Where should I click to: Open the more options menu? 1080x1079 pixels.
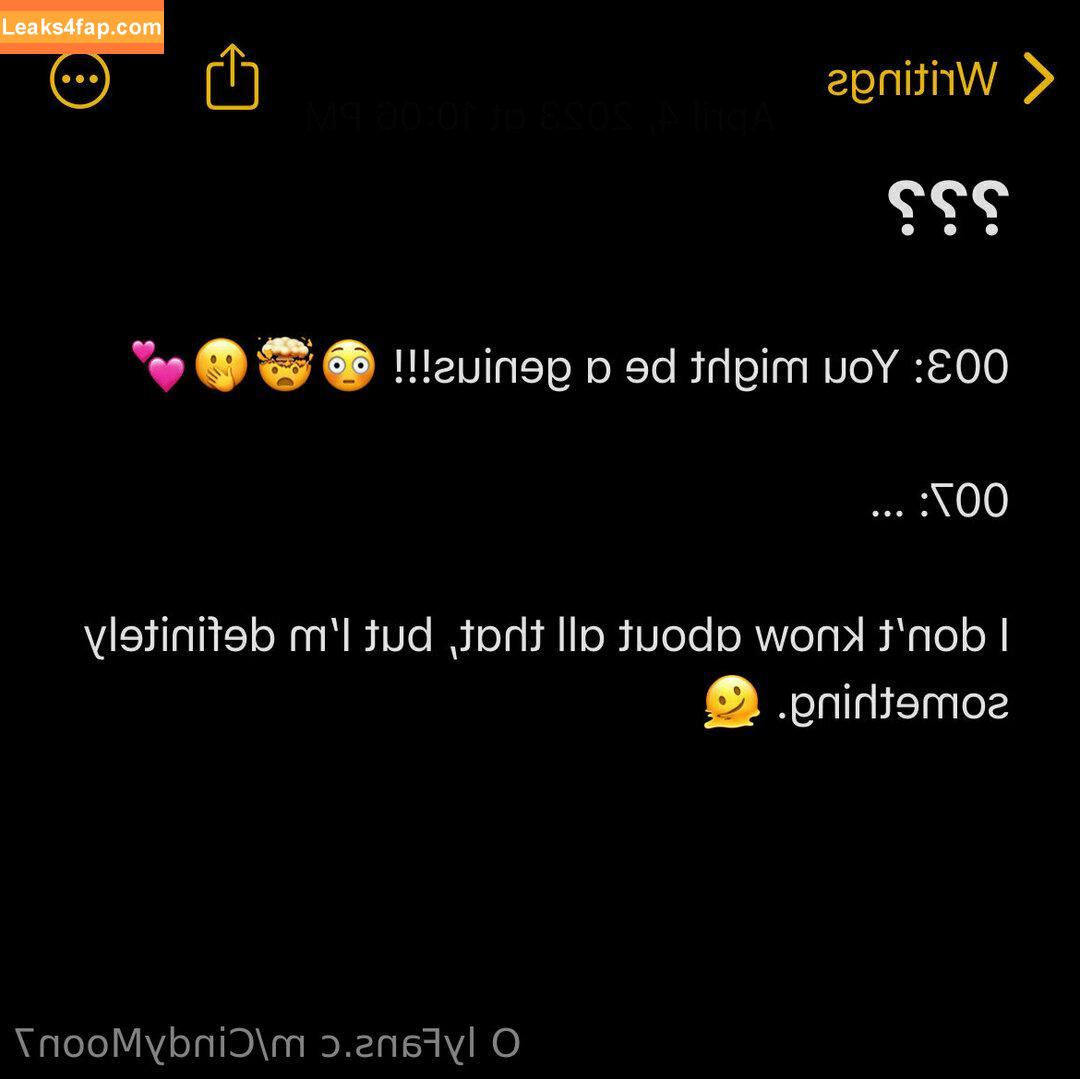(80, 78)
